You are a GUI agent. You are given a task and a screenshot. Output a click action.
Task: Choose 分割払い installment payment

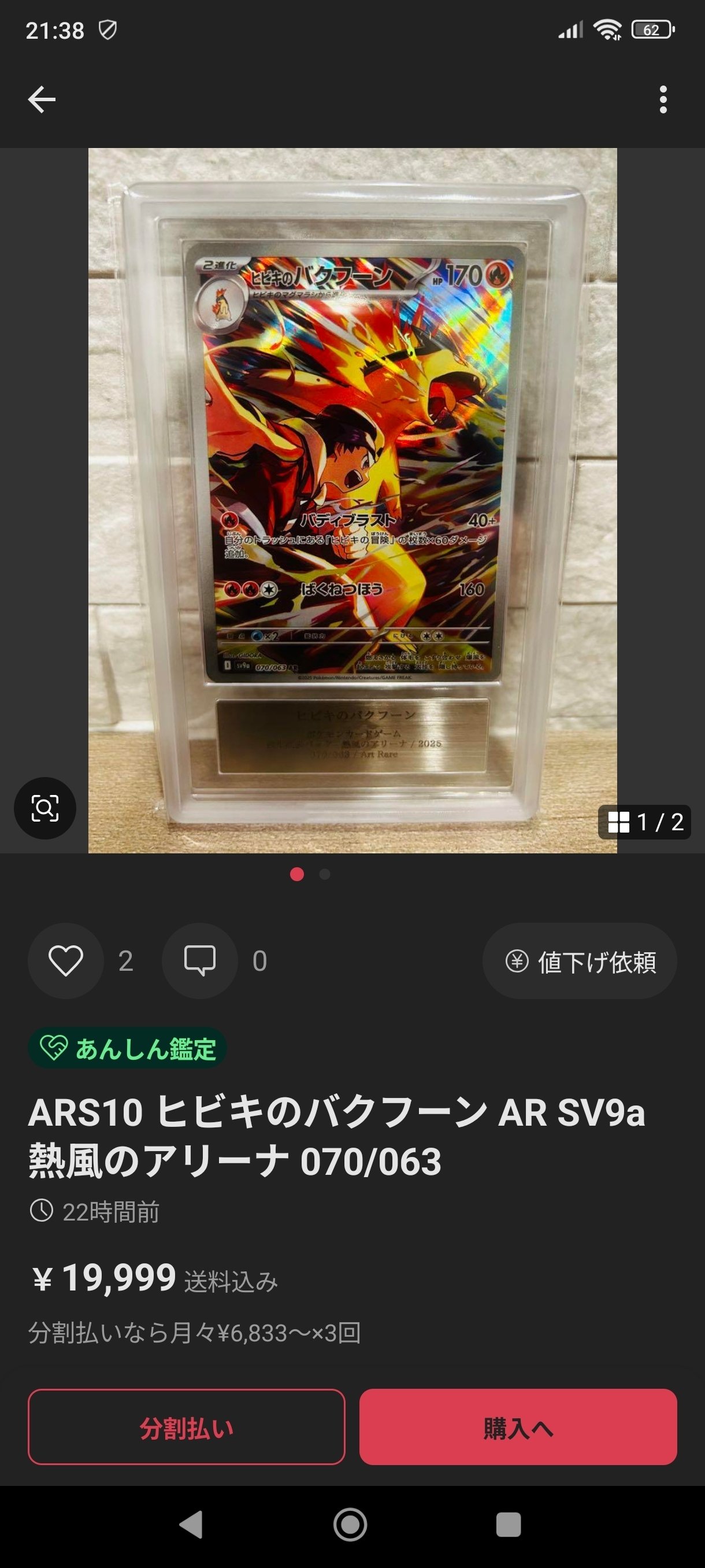(186, 1427)
